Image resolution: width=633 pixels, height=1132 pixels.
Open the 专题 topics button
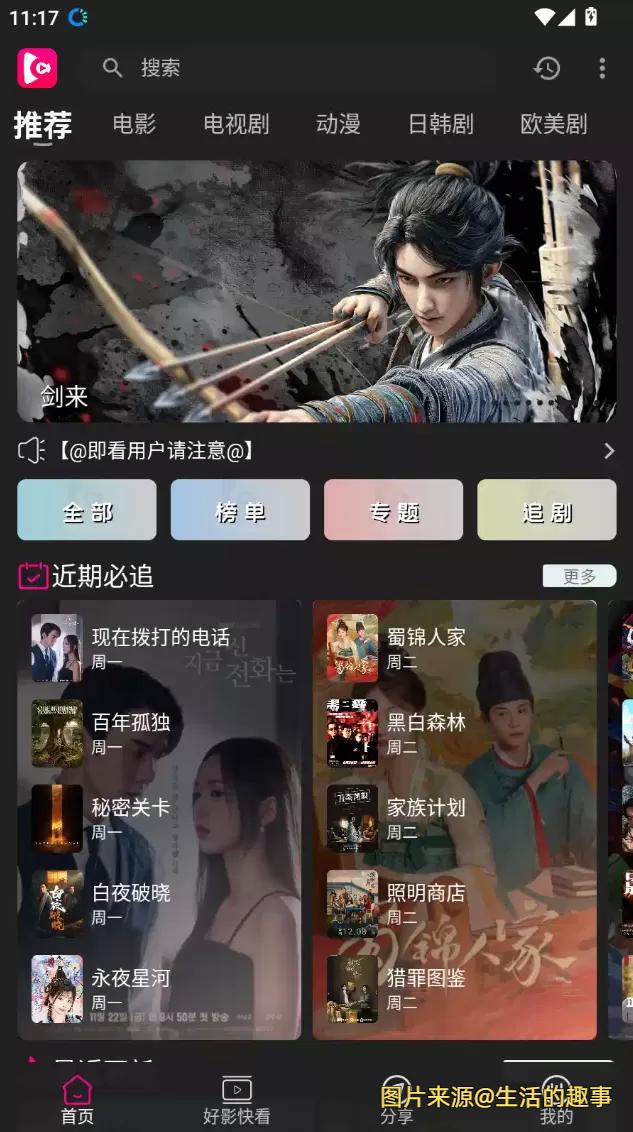tap(393, 510)
